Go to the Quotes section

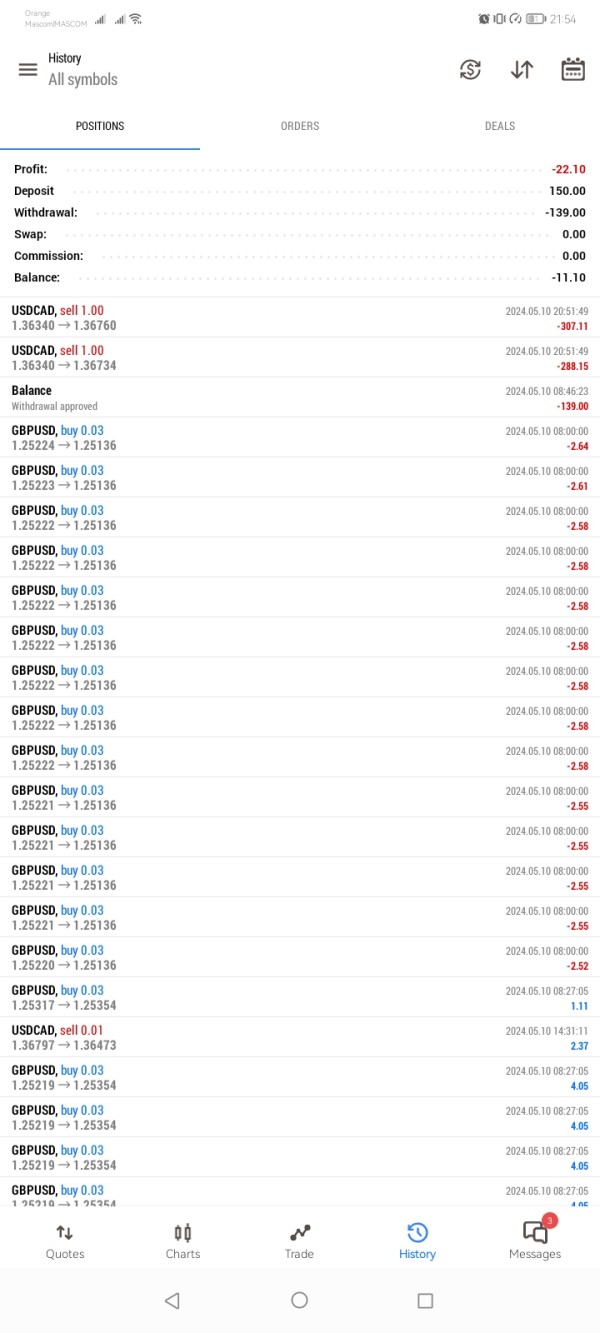pos(65,1241)
